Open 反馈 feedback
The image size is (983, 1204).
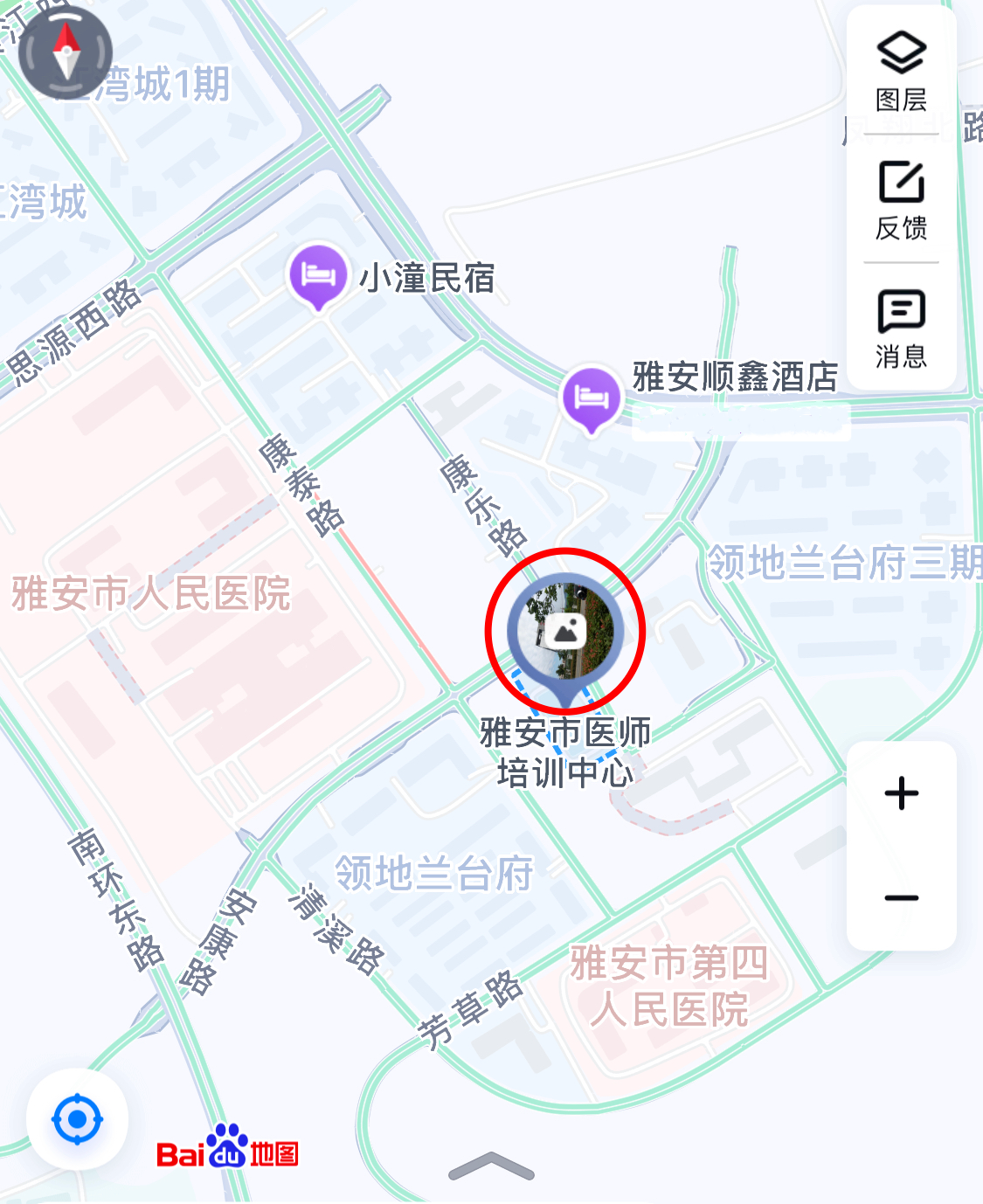click(901, 200)
